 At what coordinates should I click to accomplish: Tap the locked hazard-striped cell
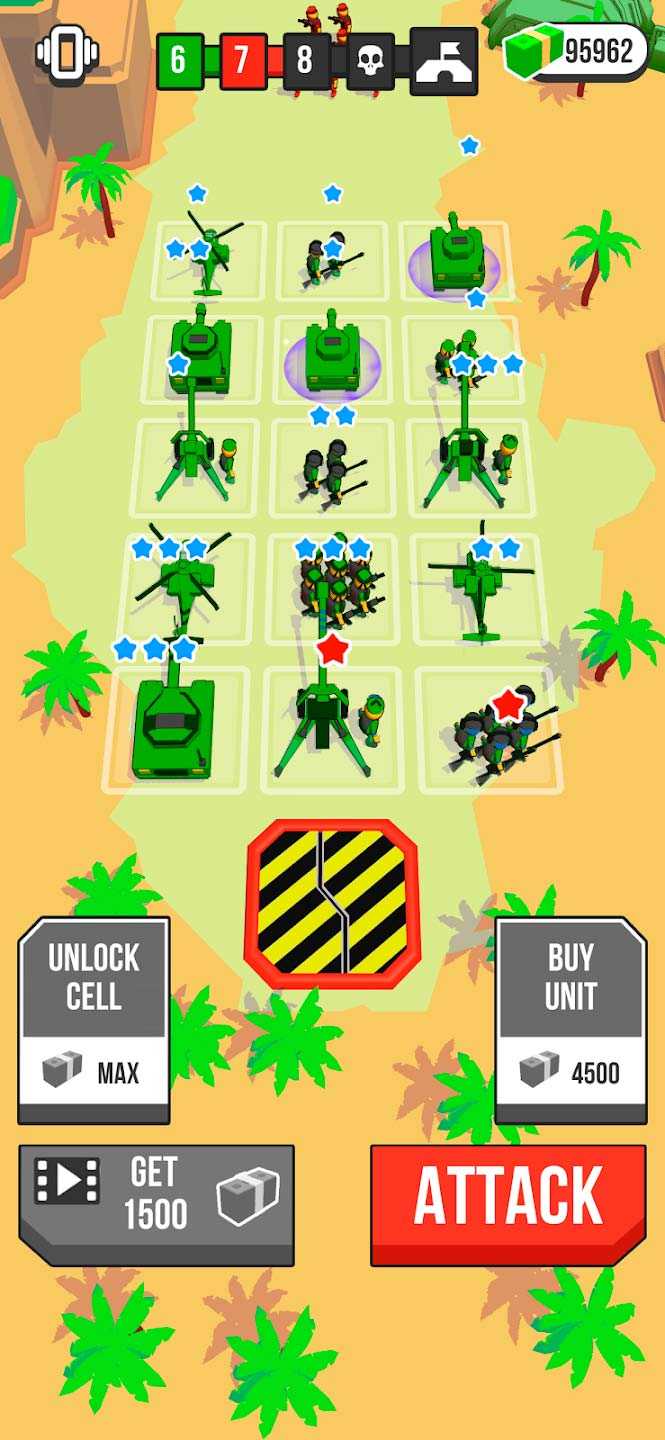tap(332, 904)
